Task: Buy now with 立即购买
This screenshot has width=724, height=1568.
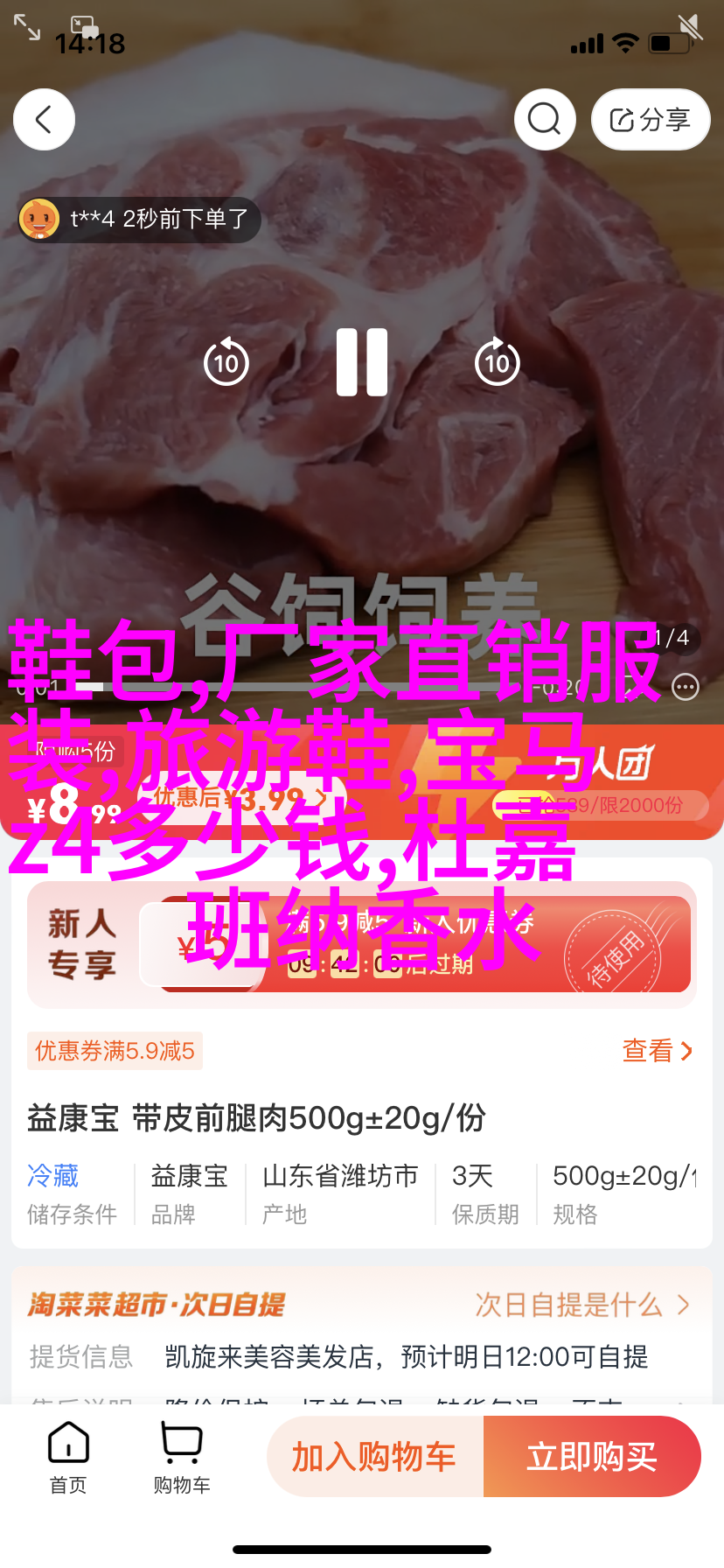Action: (592, 1457)
